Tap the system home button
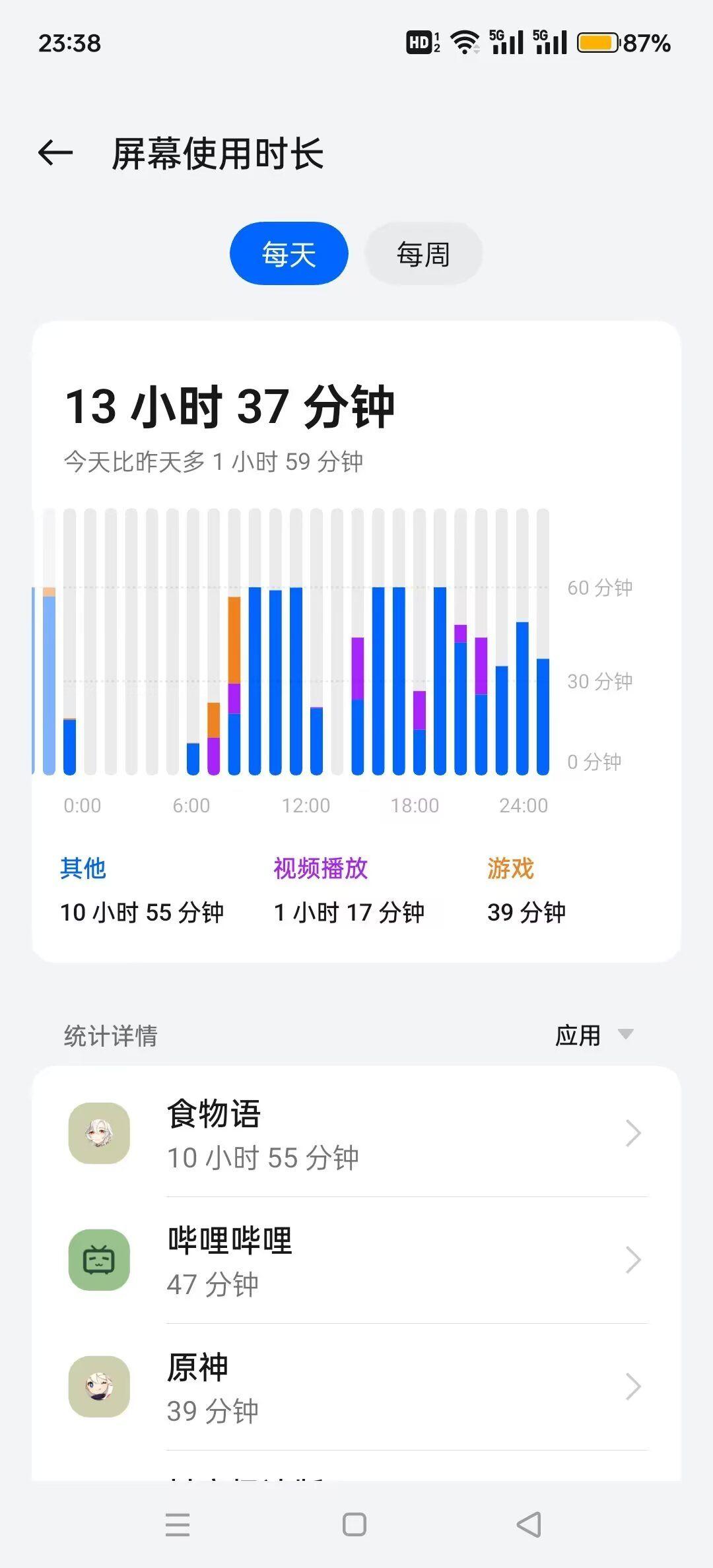Image resolution: width=713 pixels, height=1568 pixels. [x=355, y=1524]
